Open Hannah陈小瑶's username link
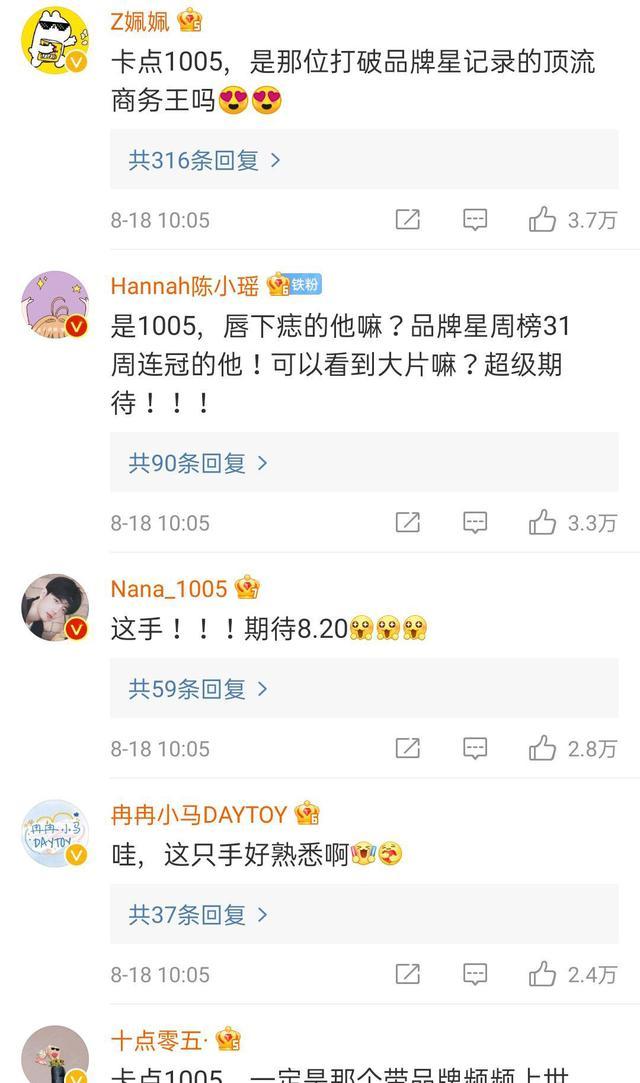The image size is (640, 1083). coord(184,286)
